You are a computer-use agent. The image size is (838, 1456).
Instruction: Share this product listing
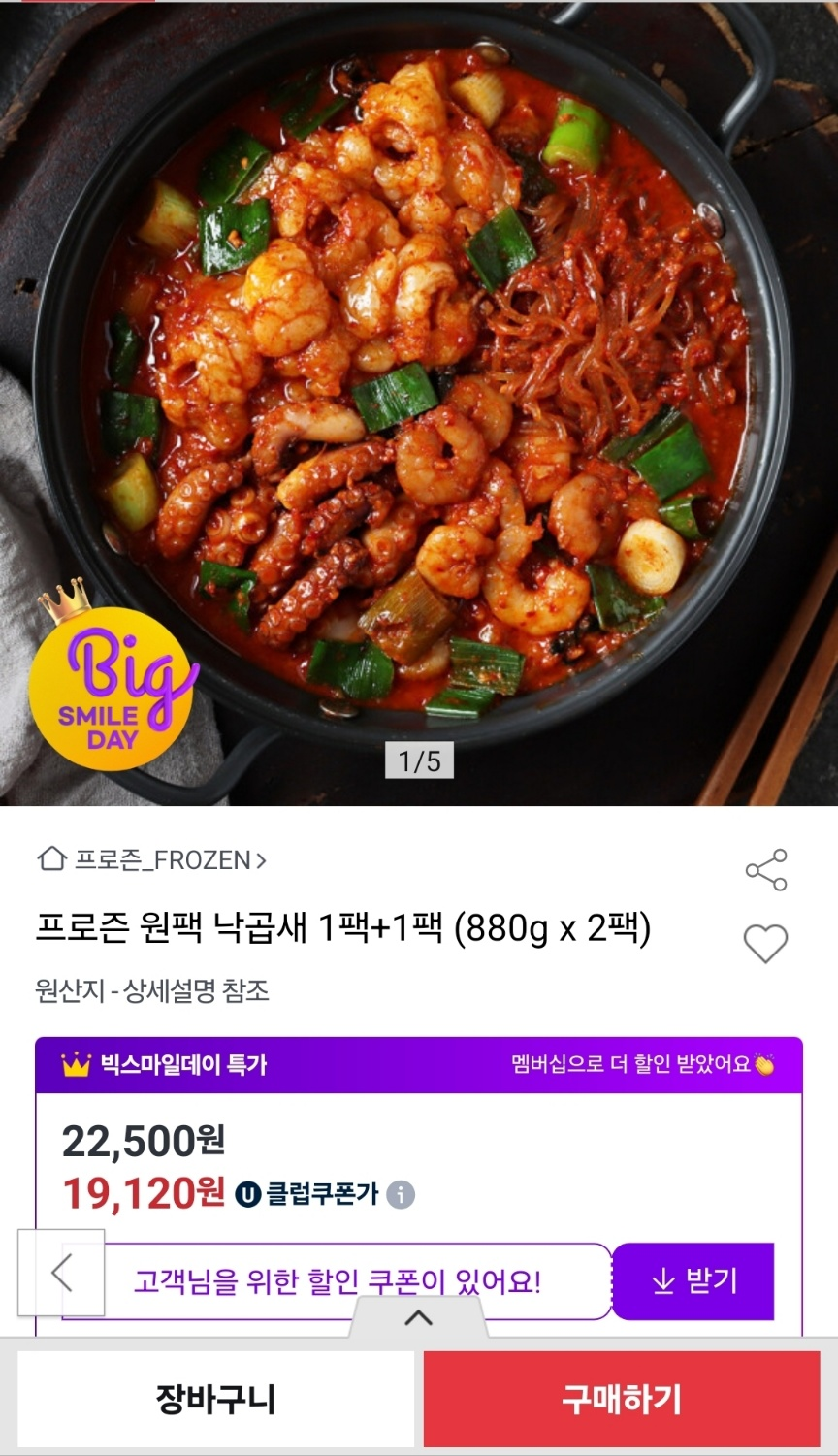(x=766, y=870)
